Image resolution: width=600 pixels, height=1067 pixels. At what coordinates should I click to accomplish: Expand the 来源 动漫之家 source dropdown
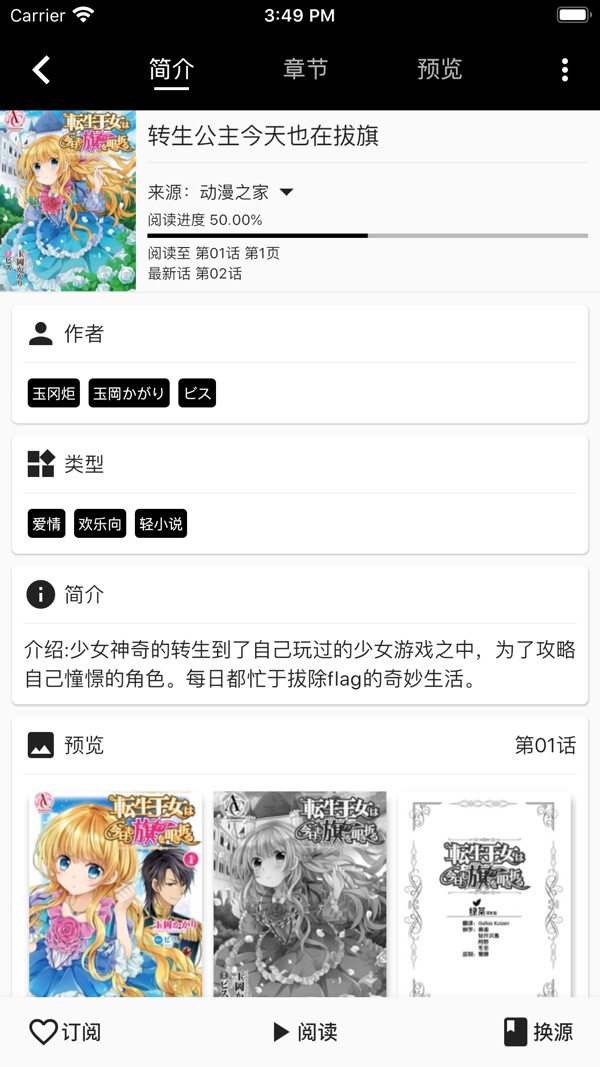coord(221,193)
